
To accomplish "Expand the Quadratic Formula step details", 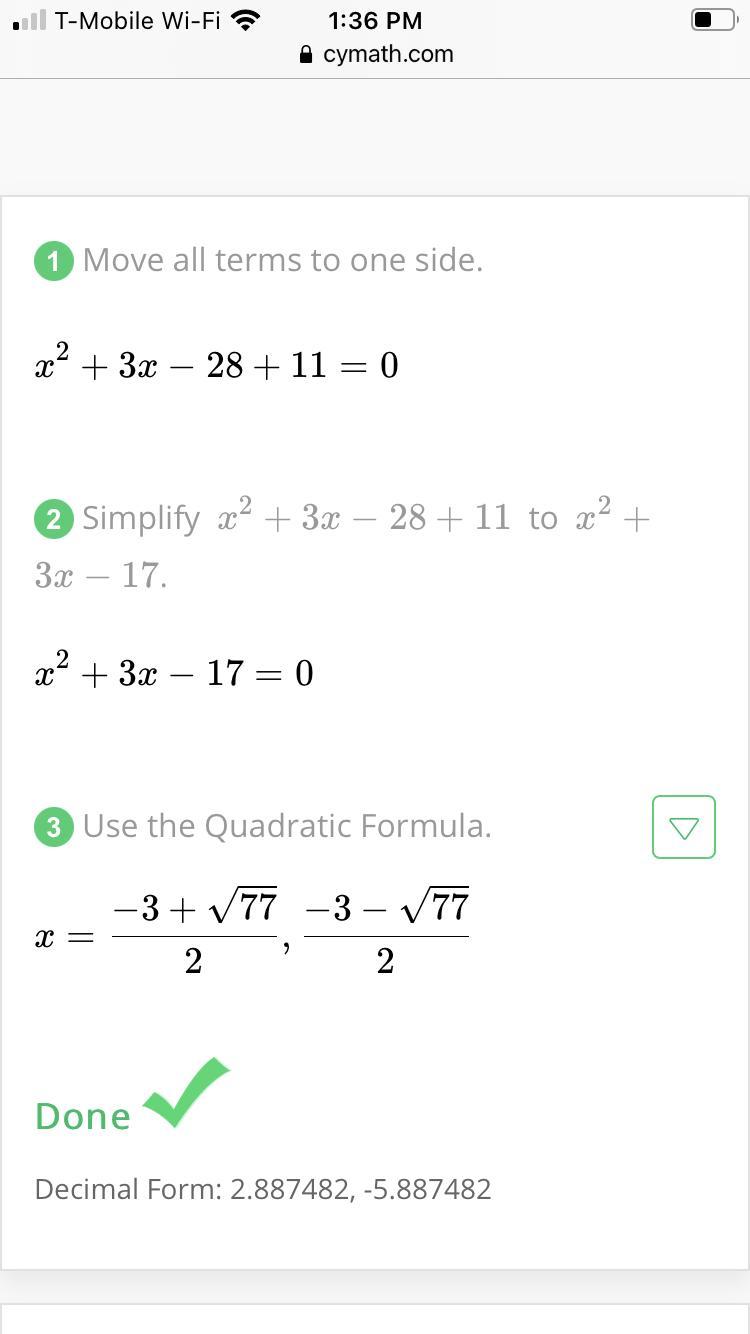I will (x=683, y=827).
